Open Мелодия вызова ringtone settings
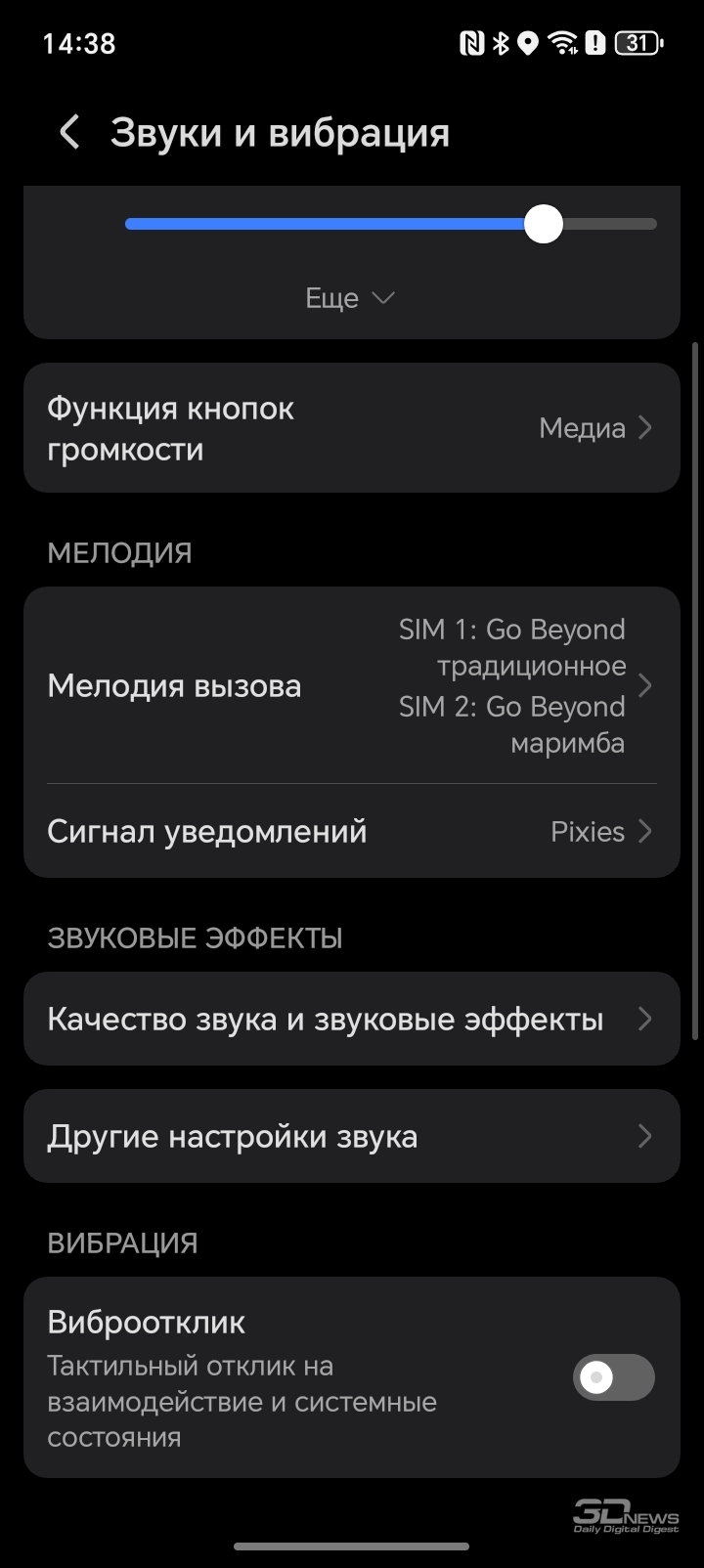Image resolution: width=704 pixels, height=1568 pixels. [x=351, y=685]
